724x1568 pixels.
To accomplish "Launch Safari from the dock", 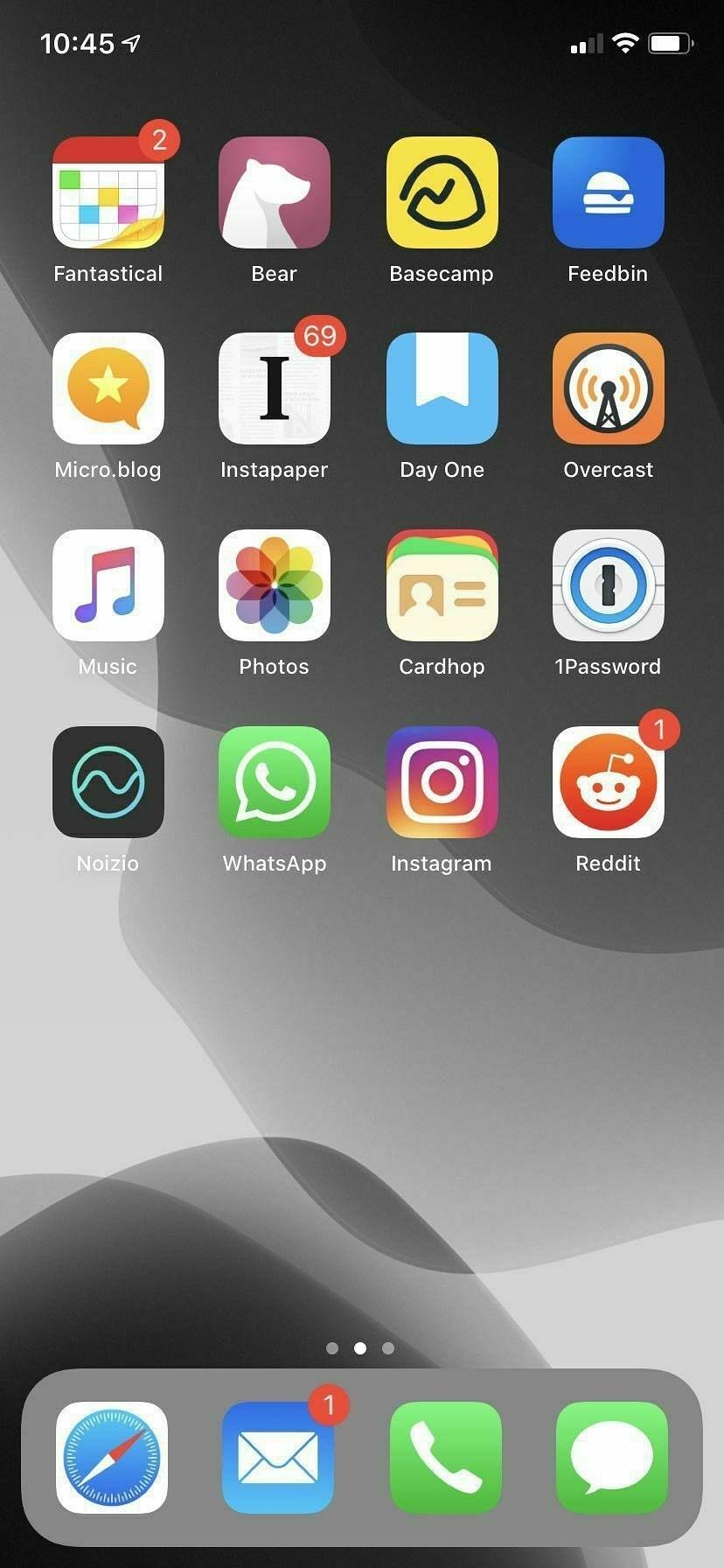I will [112, 1458].
